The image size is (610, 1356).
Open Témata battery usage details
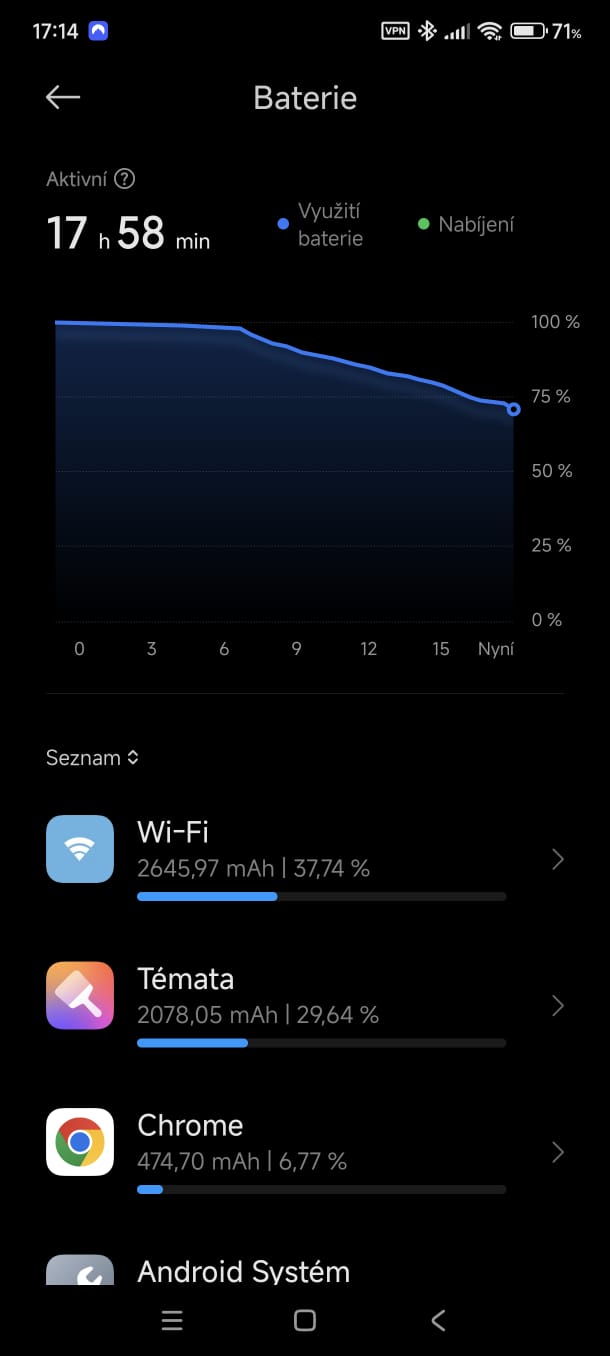305,1005
